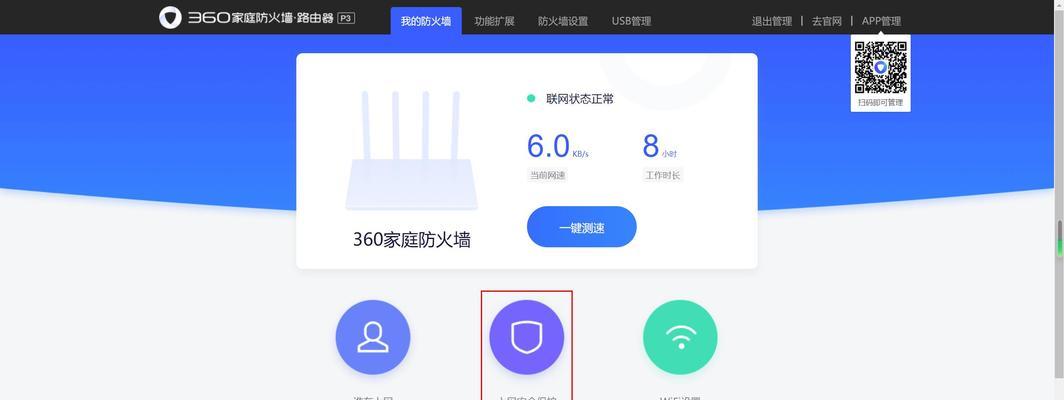Open the green WiFi settings icon
Screen dimensions: 1064x400
(x=680, y=337)
